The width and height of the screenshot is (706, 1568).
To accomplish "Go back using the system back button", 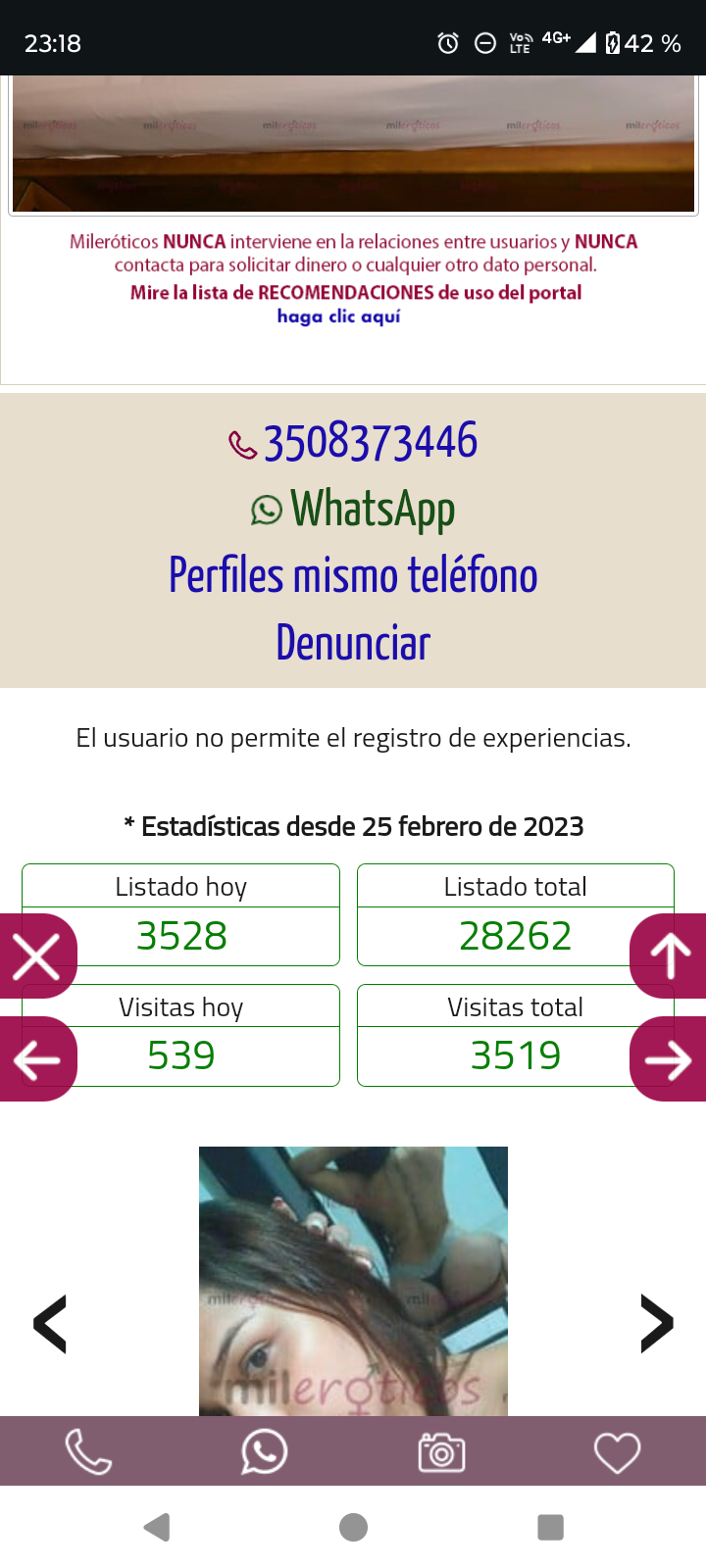I will click(157, 1527).
